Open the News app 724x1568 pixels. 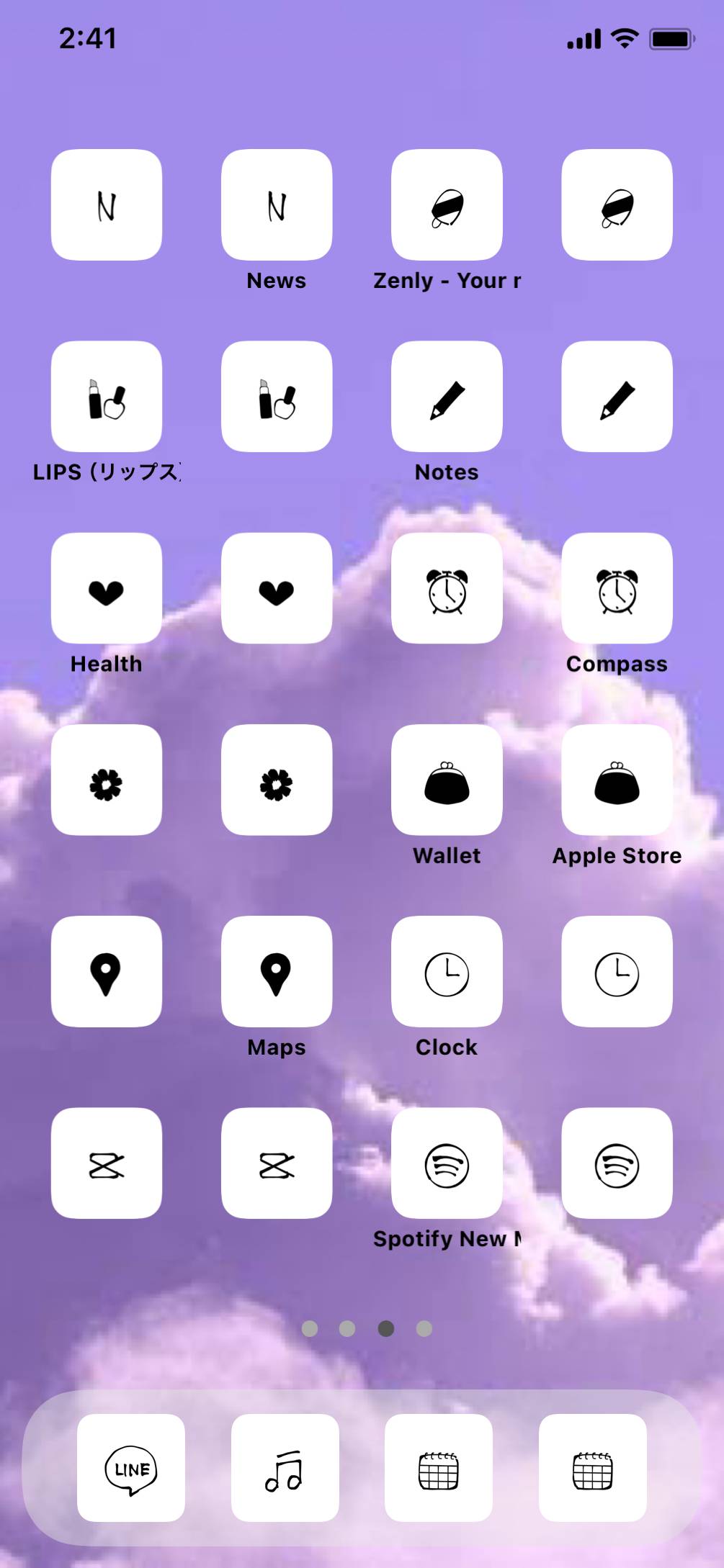pyautogui.click(x=277, y=205)
